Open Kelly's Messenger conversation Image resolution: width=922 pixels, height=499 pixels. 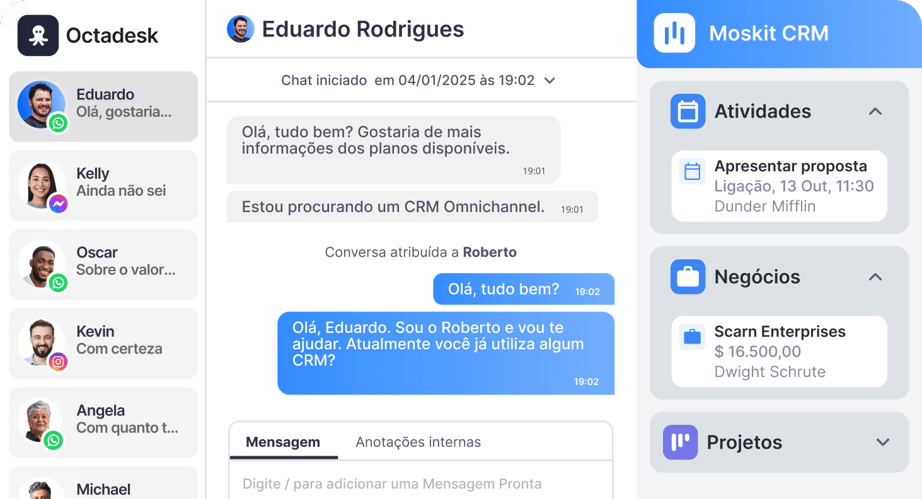(103, 185)
